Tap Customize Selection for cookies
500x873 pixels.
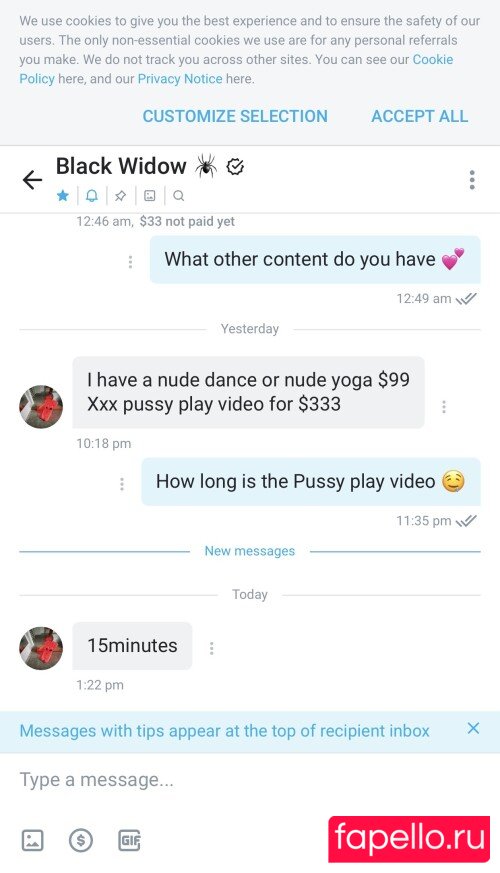[235, 116]
